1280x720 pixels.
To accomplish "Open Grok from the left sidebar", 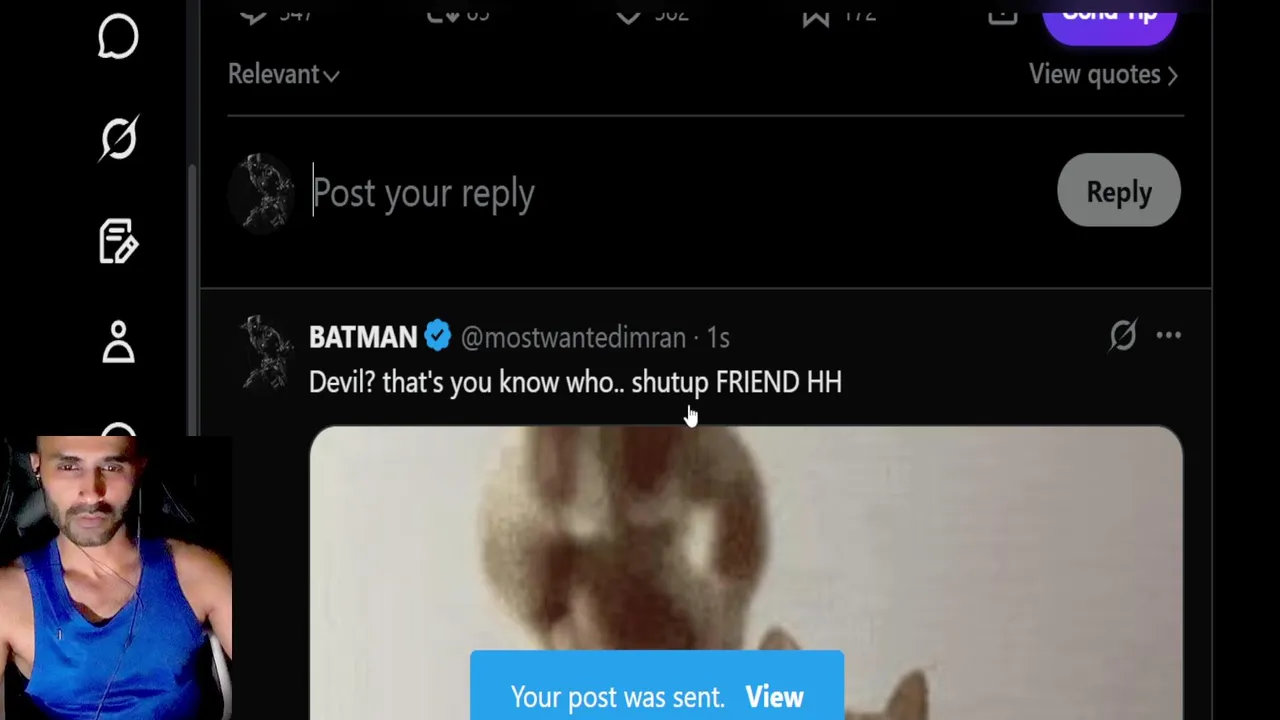I will [x=118, y=138].
